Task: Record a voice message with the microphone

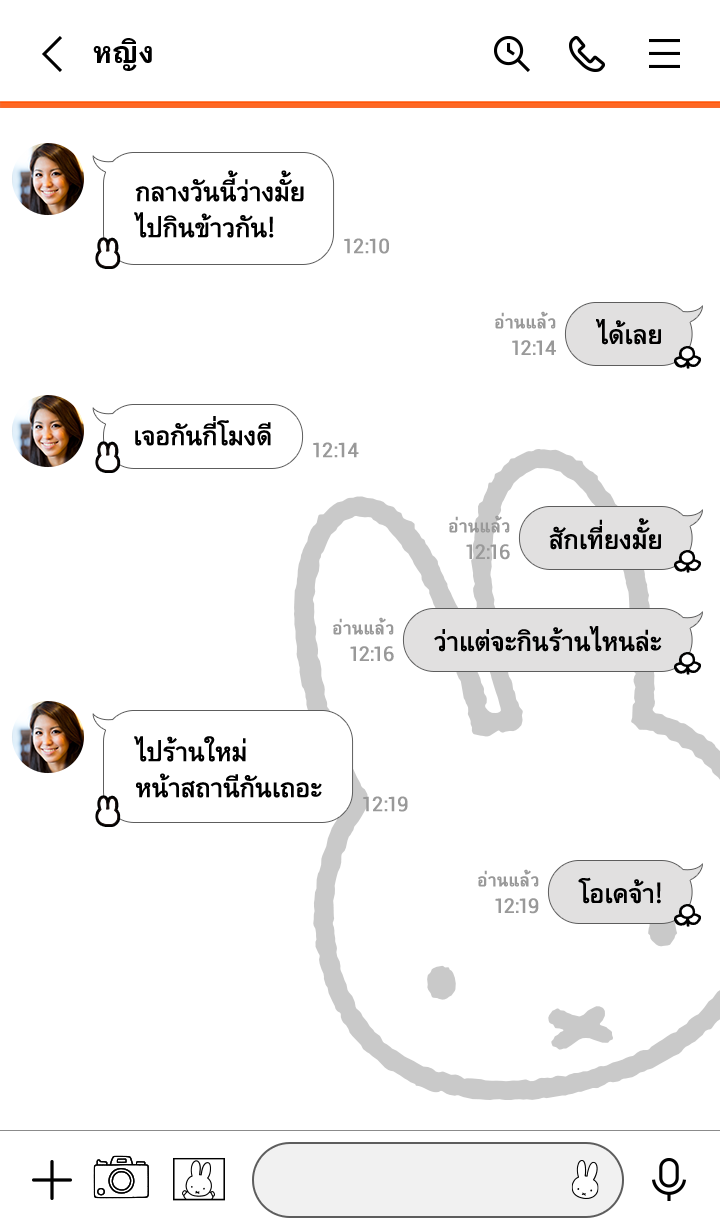Action: click(668, 1180)
